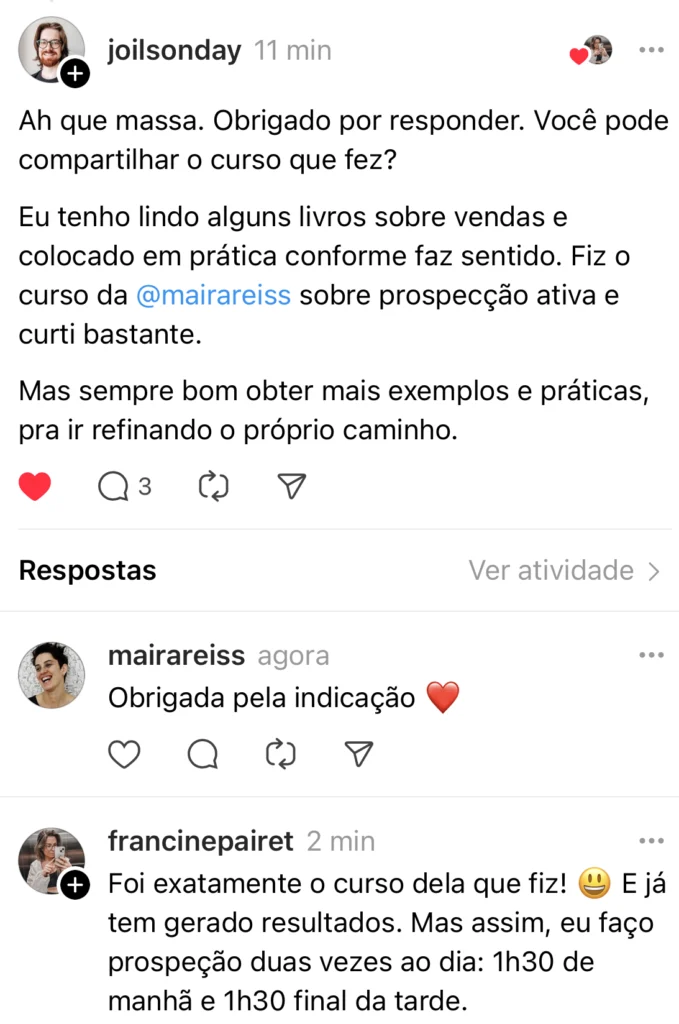Repost joilsonday's post
The image size is (679, 1024).
214,487
